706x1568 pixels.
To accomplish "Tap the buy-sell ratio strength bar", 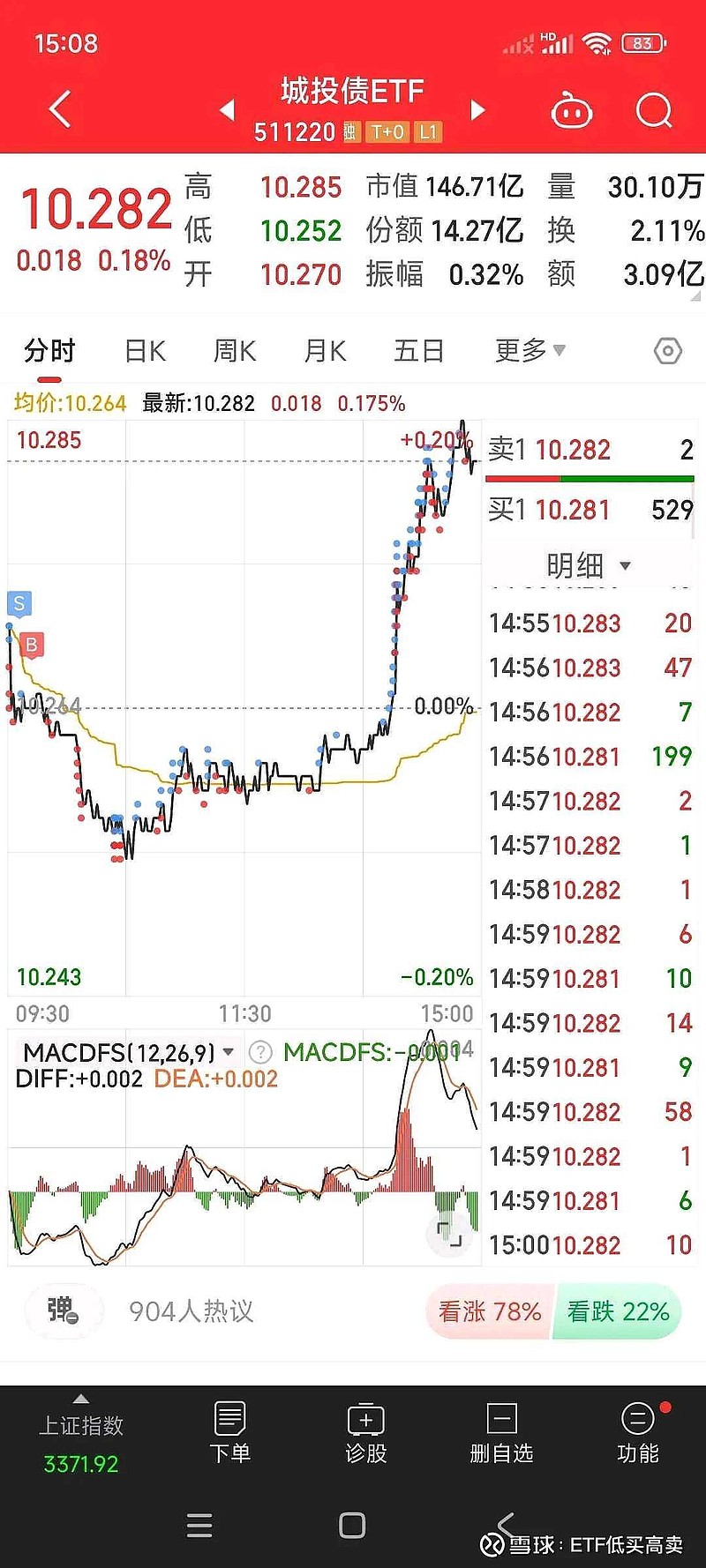I will (x=590, y=480).
